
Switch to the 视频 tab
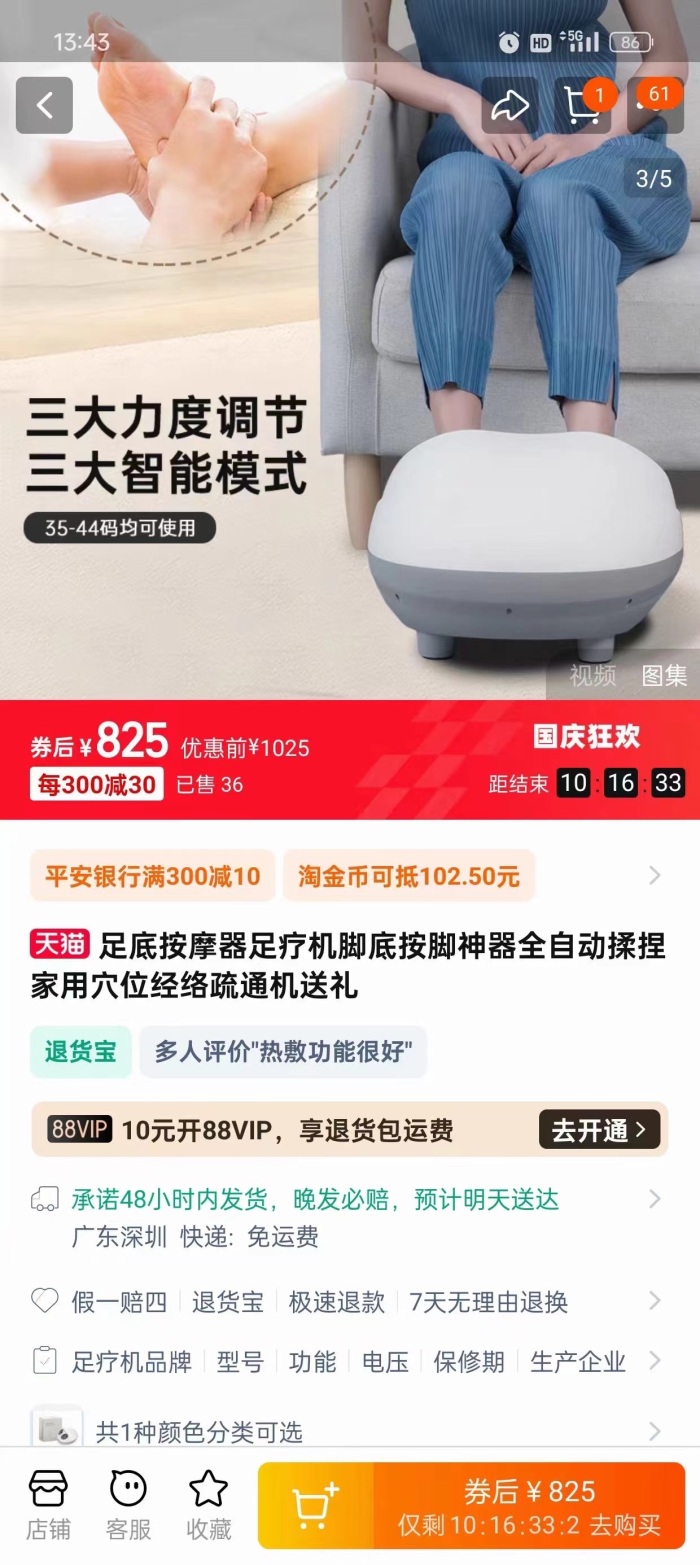593,675
